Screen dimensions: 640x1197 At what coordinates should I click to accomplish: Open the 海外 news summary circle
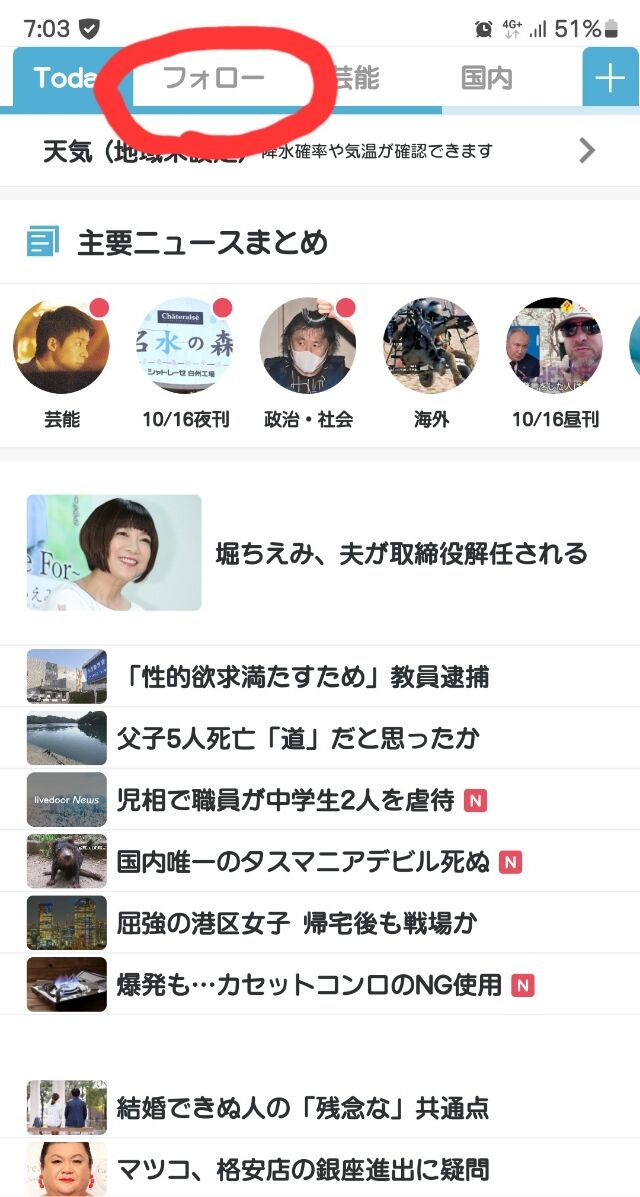point(431,346)
